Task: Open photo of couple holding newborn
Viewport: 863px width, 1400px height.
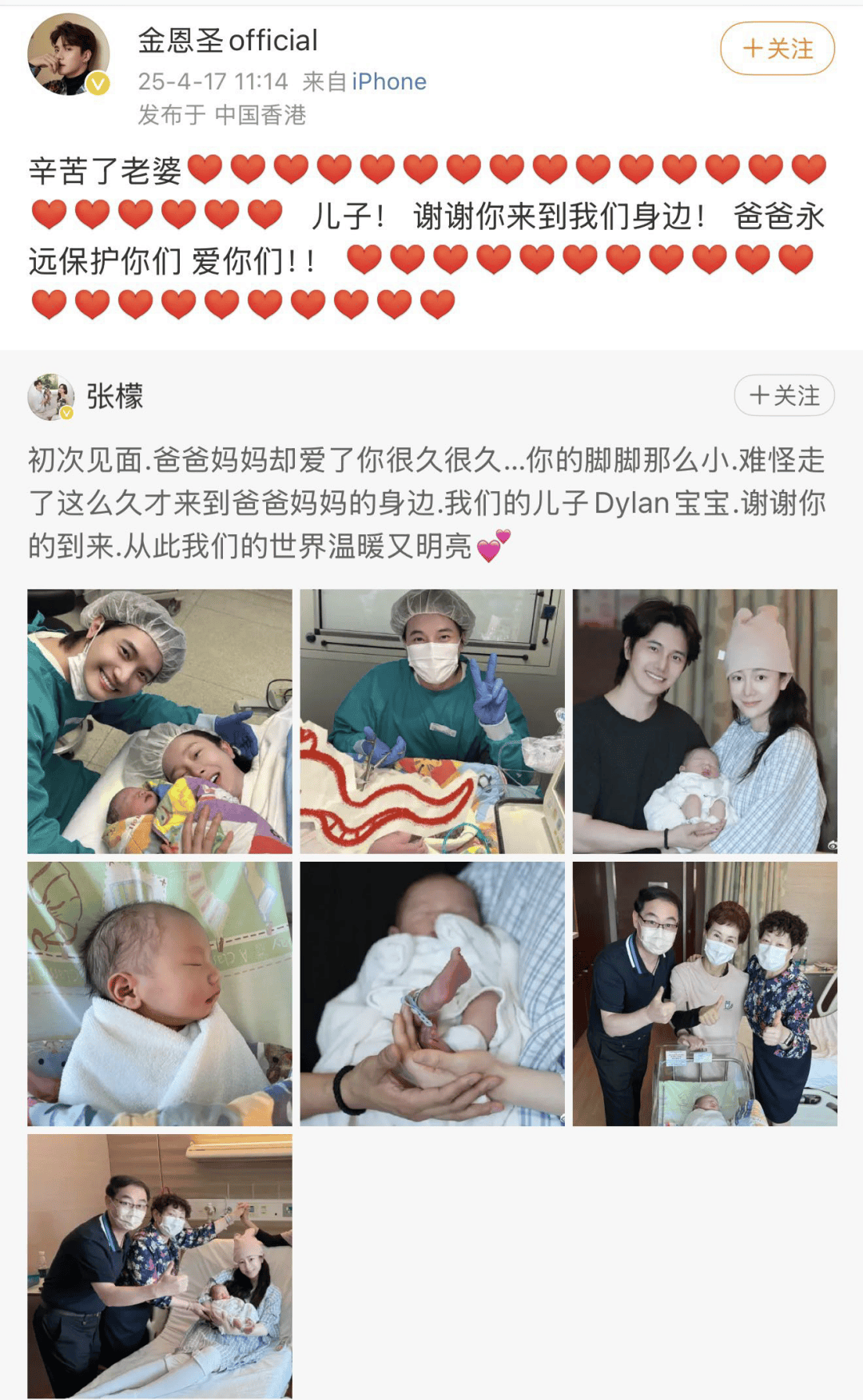Action: [x=705, y=721]
